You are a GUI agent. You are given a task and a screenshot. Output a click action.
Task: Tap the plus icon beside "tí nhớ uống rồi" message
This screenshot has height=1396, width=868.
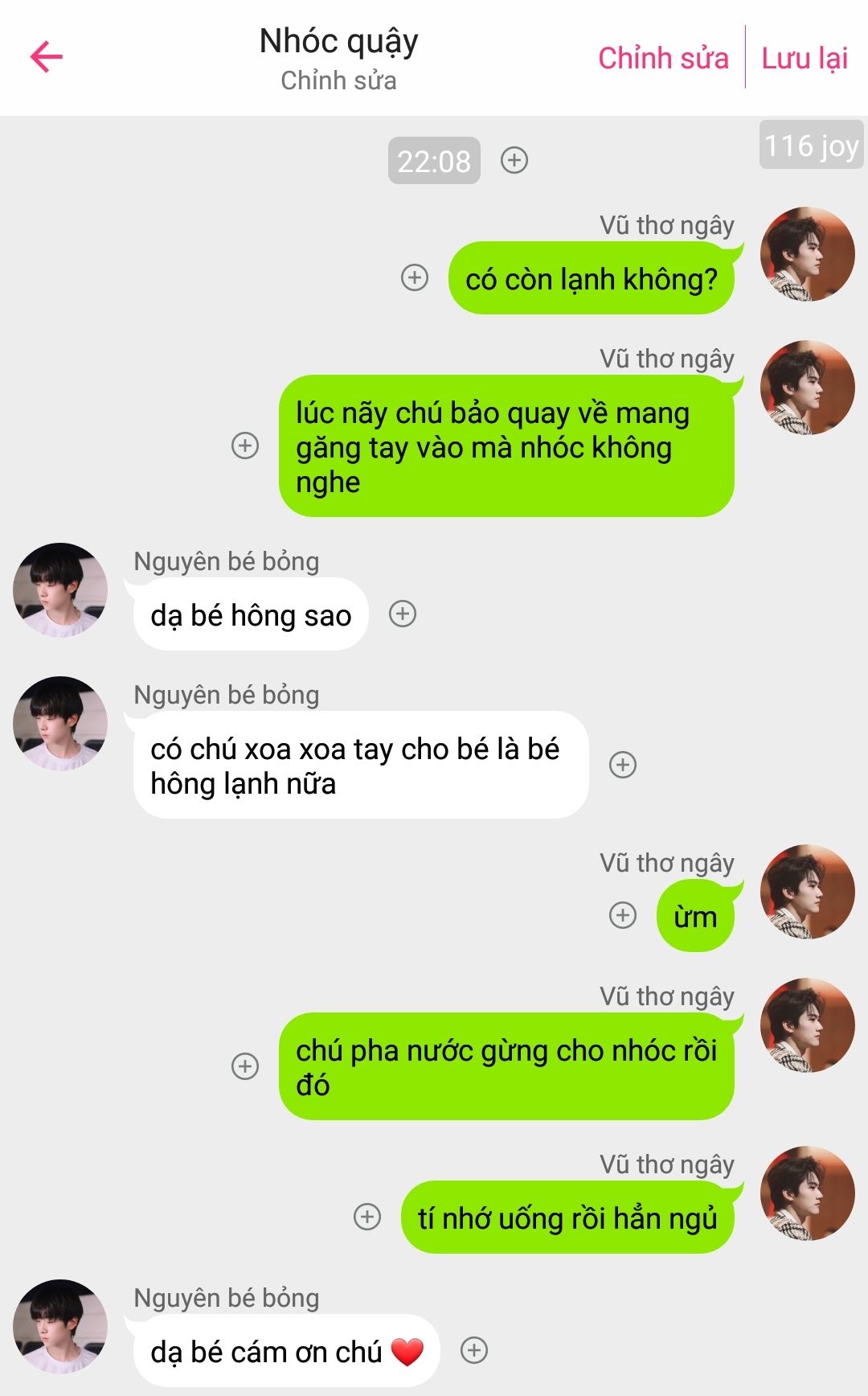point(367,1217)
